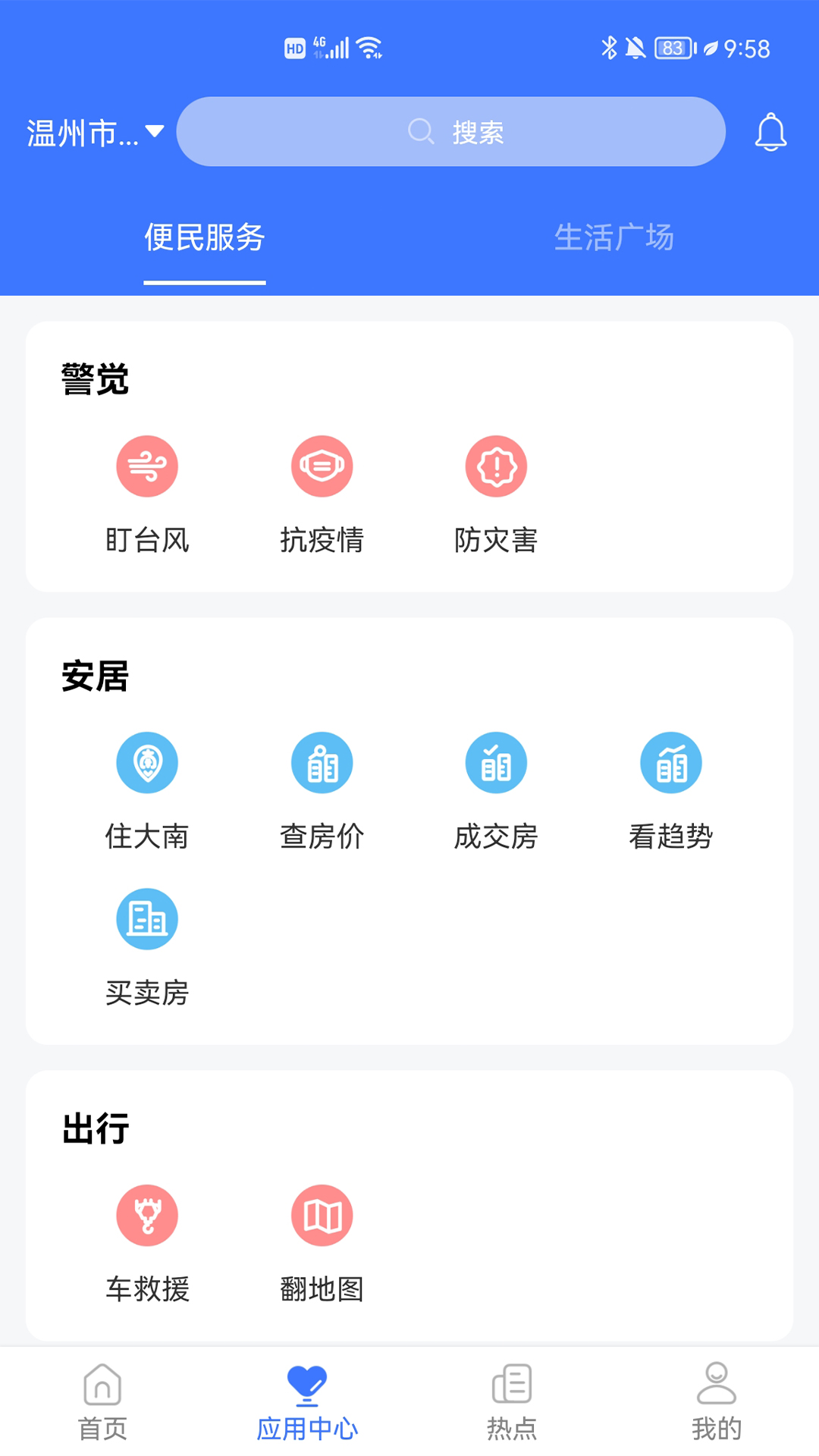Switch to the 生活广场 tab
819x1456 pixels.
click(614, 237)
